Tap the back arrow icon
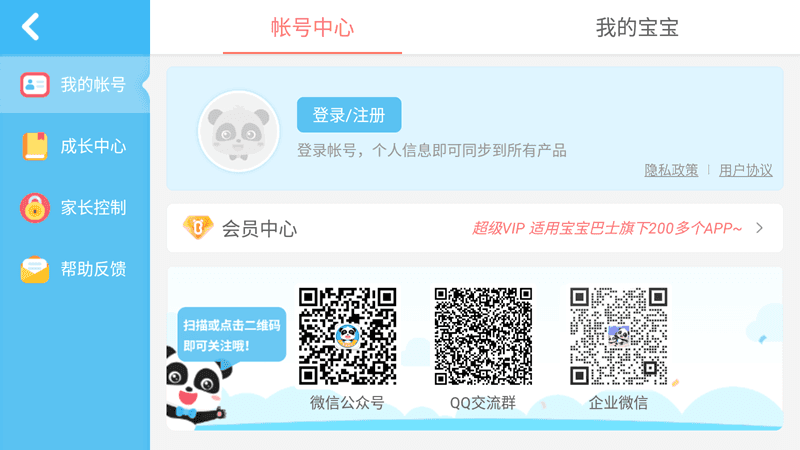 32,27
